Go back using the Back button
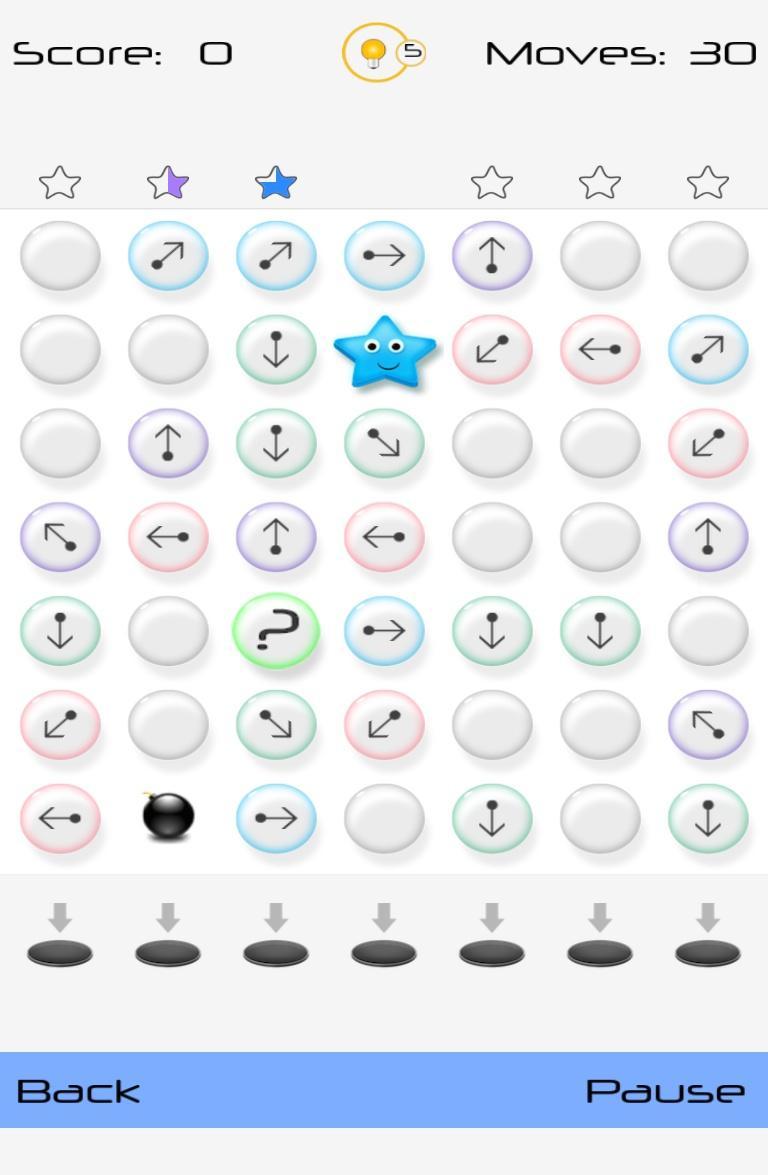This screenshot has height=1175, width=768. tap(78, 1090)
